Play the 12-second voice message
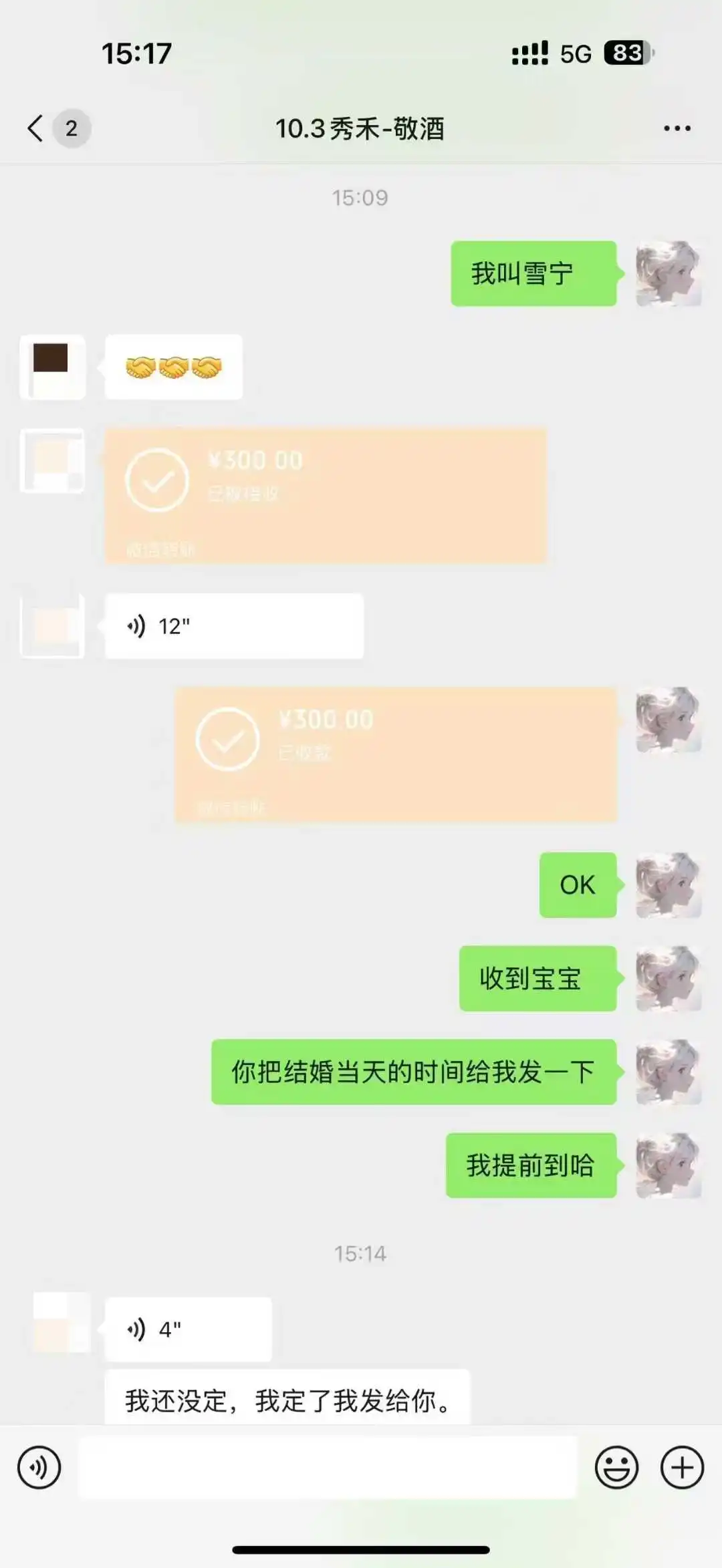Image resolution: width=722 pixels, height=1568 pixels. (234, 626)
